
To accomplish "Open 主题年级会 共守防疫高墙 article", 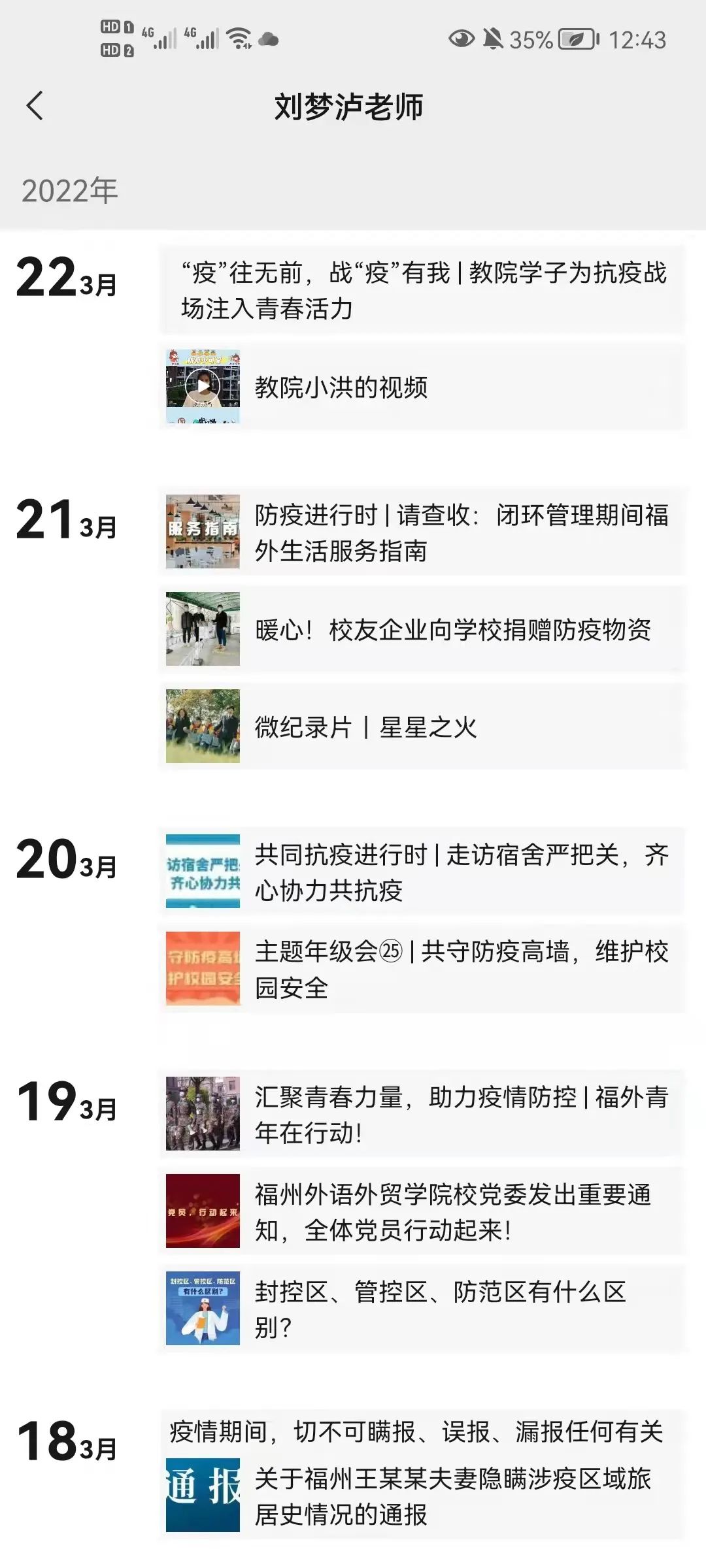I will coord(422,969).
